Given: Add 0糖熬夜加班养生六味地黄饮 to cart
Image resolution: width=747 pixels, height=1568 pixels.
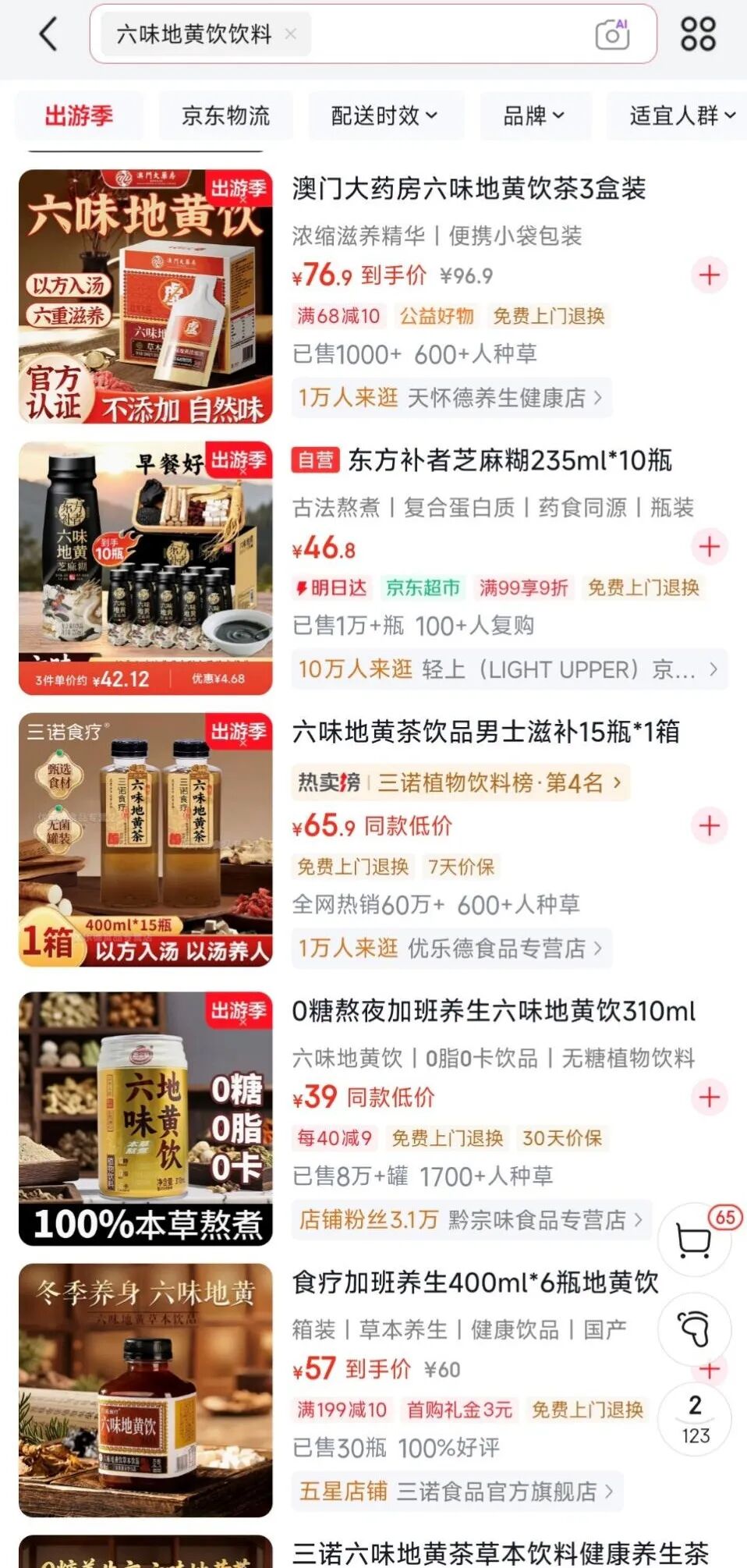Looking at the screenshot, I should click(709, 1097).
